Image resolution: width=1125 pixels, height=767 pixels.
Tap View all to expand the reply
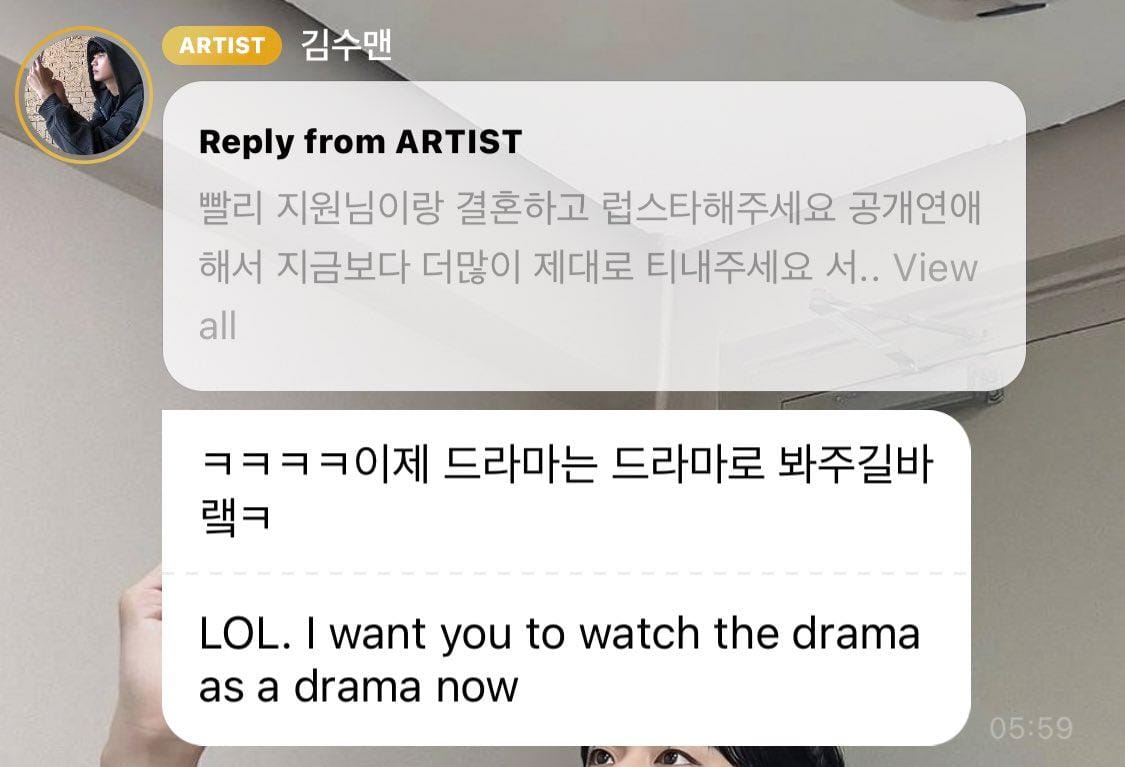pyautogui.click(x=934, y=268)
